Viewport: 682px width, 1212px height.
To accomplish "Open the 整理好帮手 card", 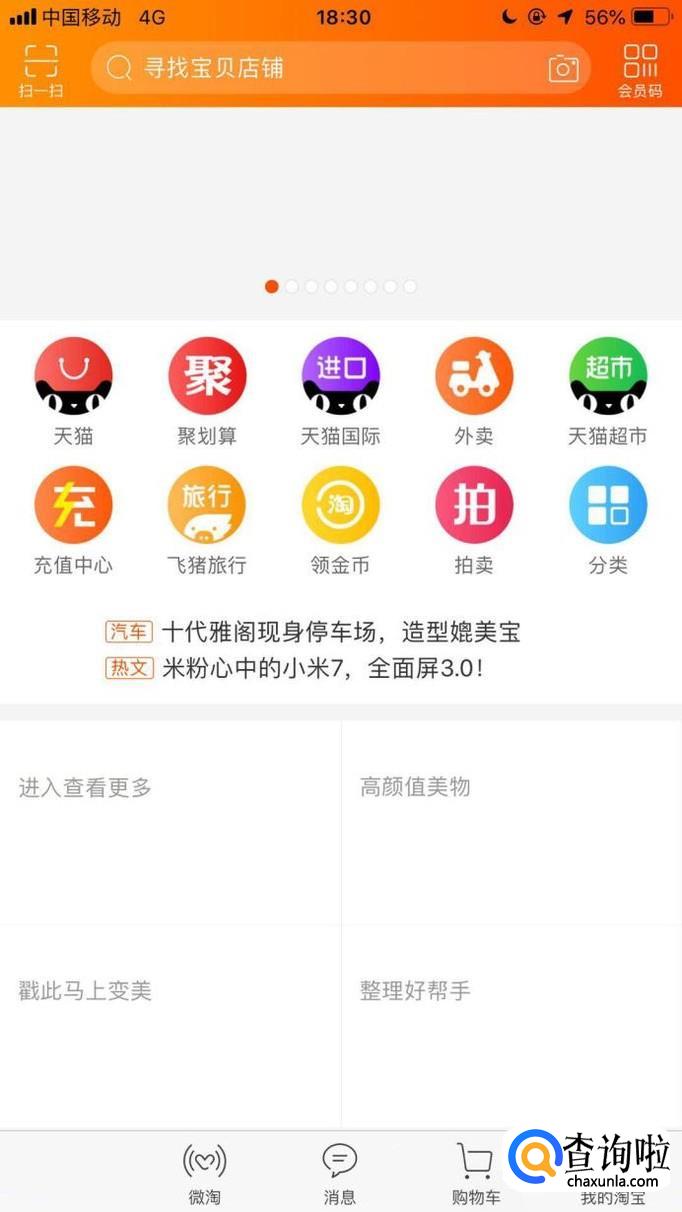I will point(510,1026).
